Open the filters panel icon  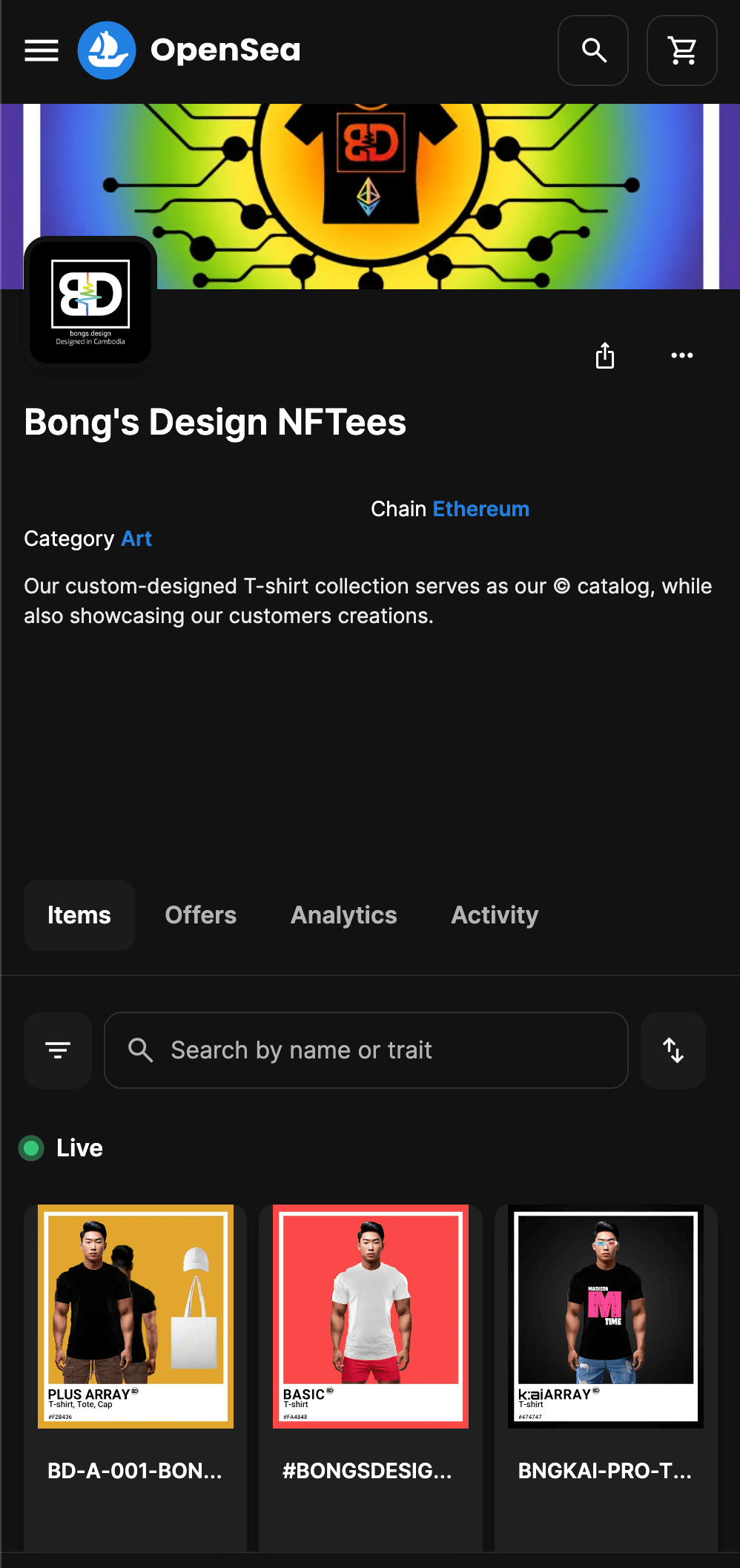(57, 1050)
